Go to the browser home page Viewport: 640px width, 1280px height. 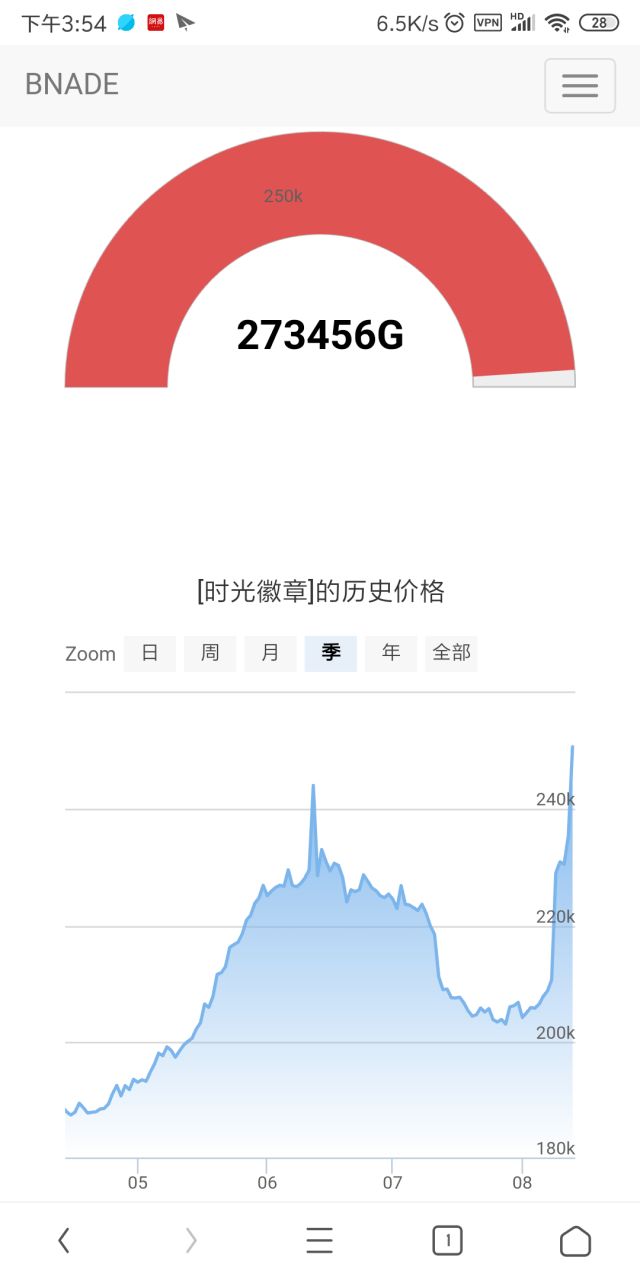pyautogui.click(x=576, y=1241)
